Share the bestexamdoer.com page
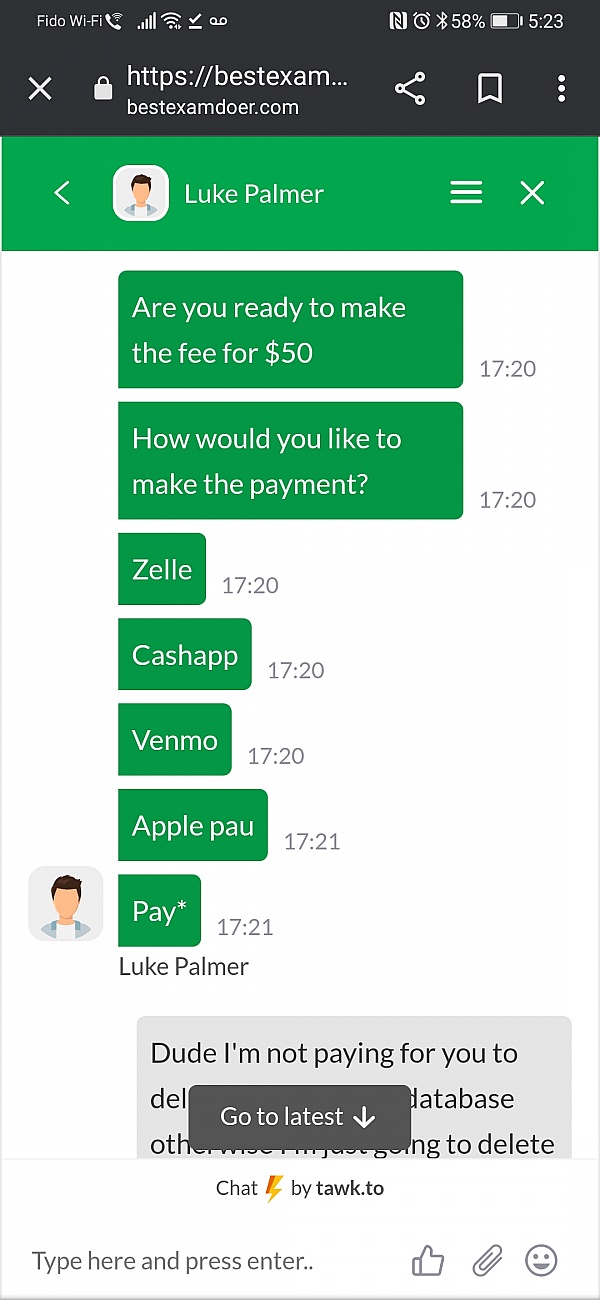 410,89
